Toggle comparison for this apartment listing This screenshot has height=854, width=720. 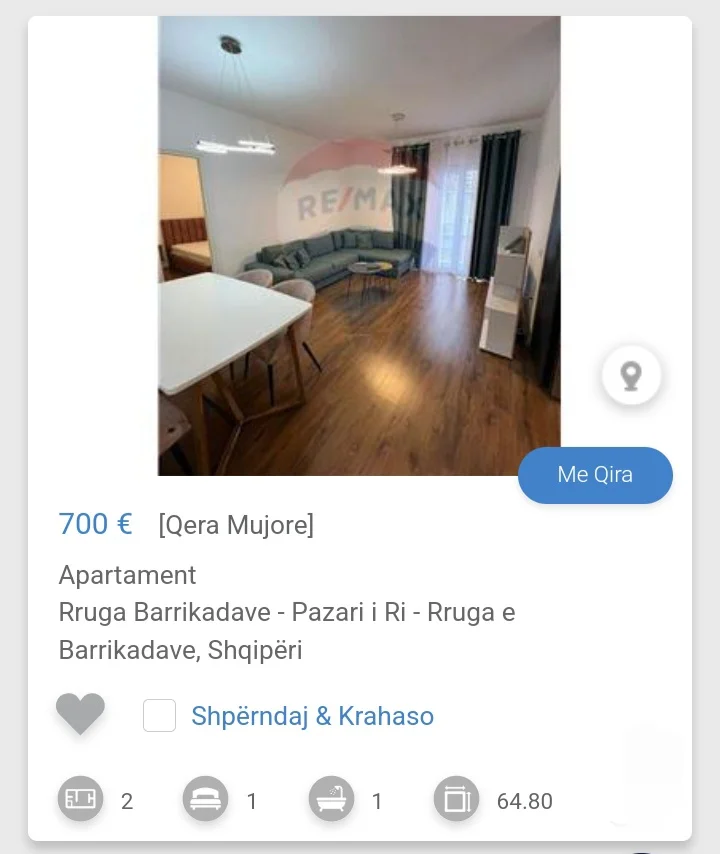pyautogui.click(x=160, y=716)
